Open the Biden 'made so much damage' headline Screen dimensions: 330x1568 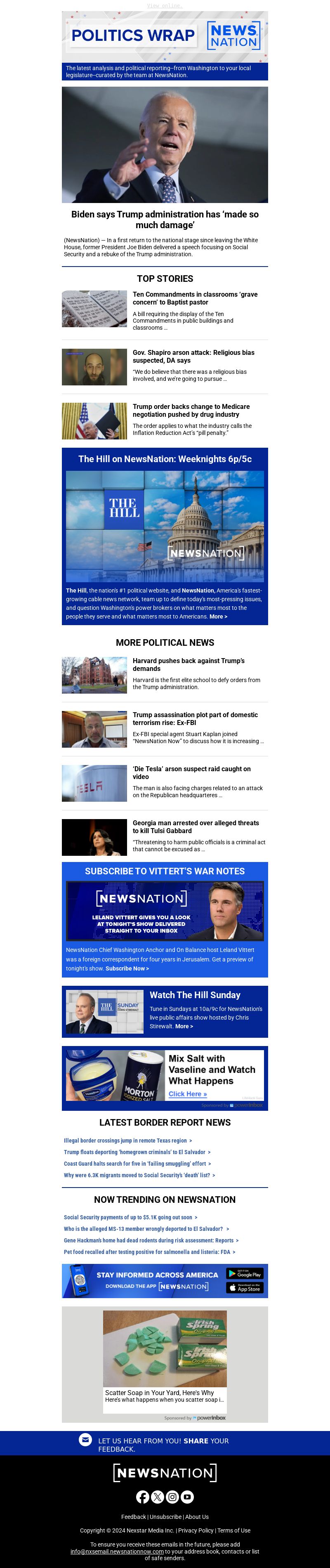click(x=165, y=219)
